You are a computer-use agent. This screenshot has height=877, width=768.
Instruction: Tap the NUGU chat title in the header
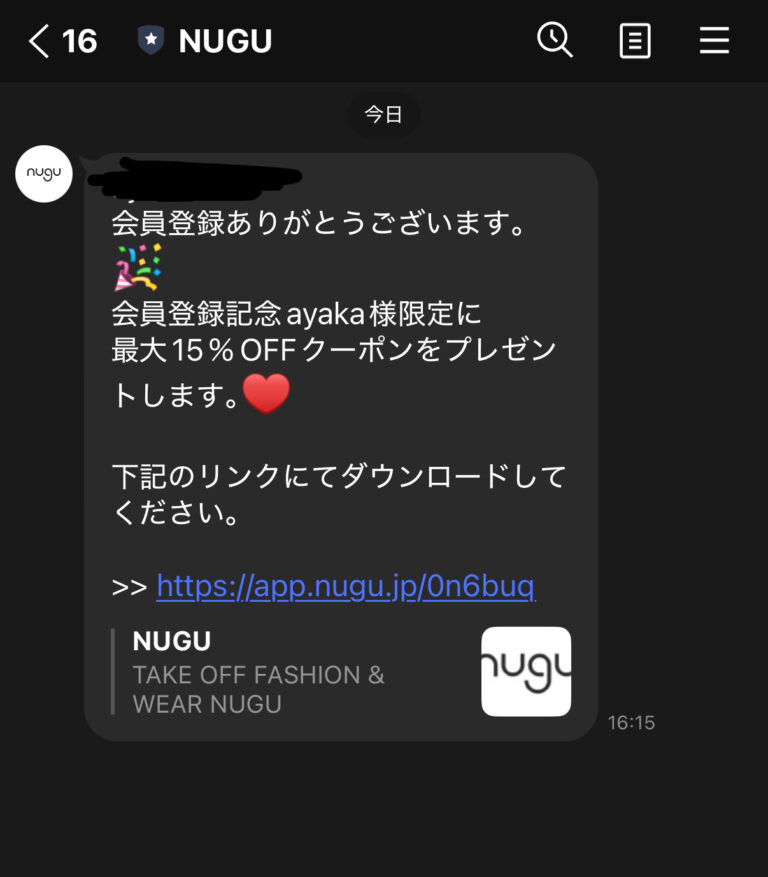click(224, 40)
